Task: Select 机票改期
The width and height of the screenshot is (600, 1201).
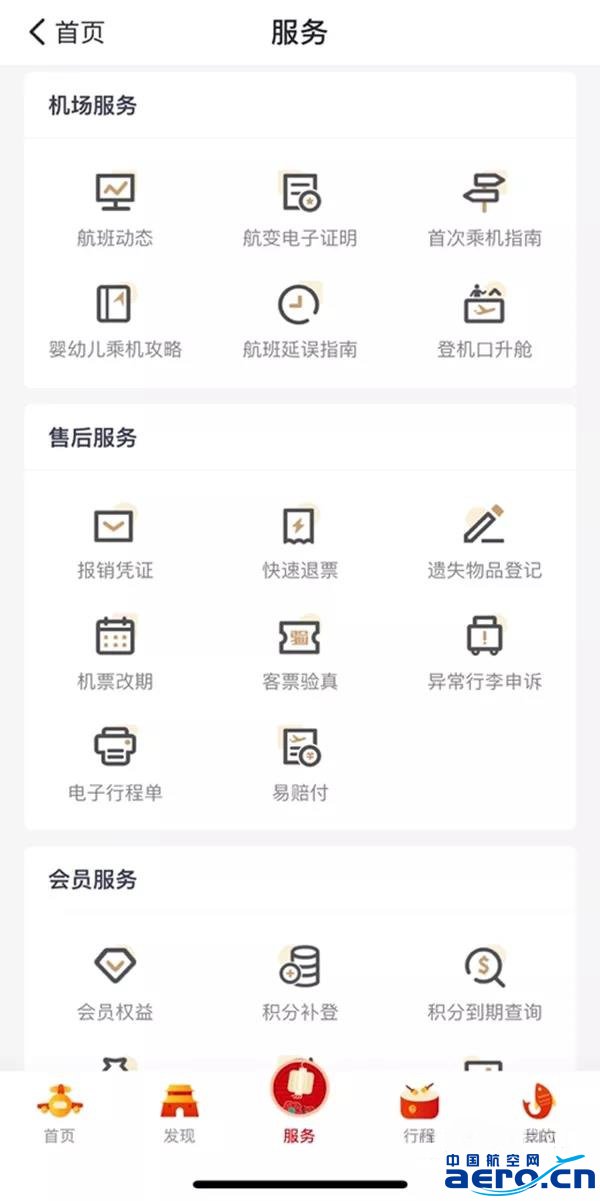Action: coord(115,653)
